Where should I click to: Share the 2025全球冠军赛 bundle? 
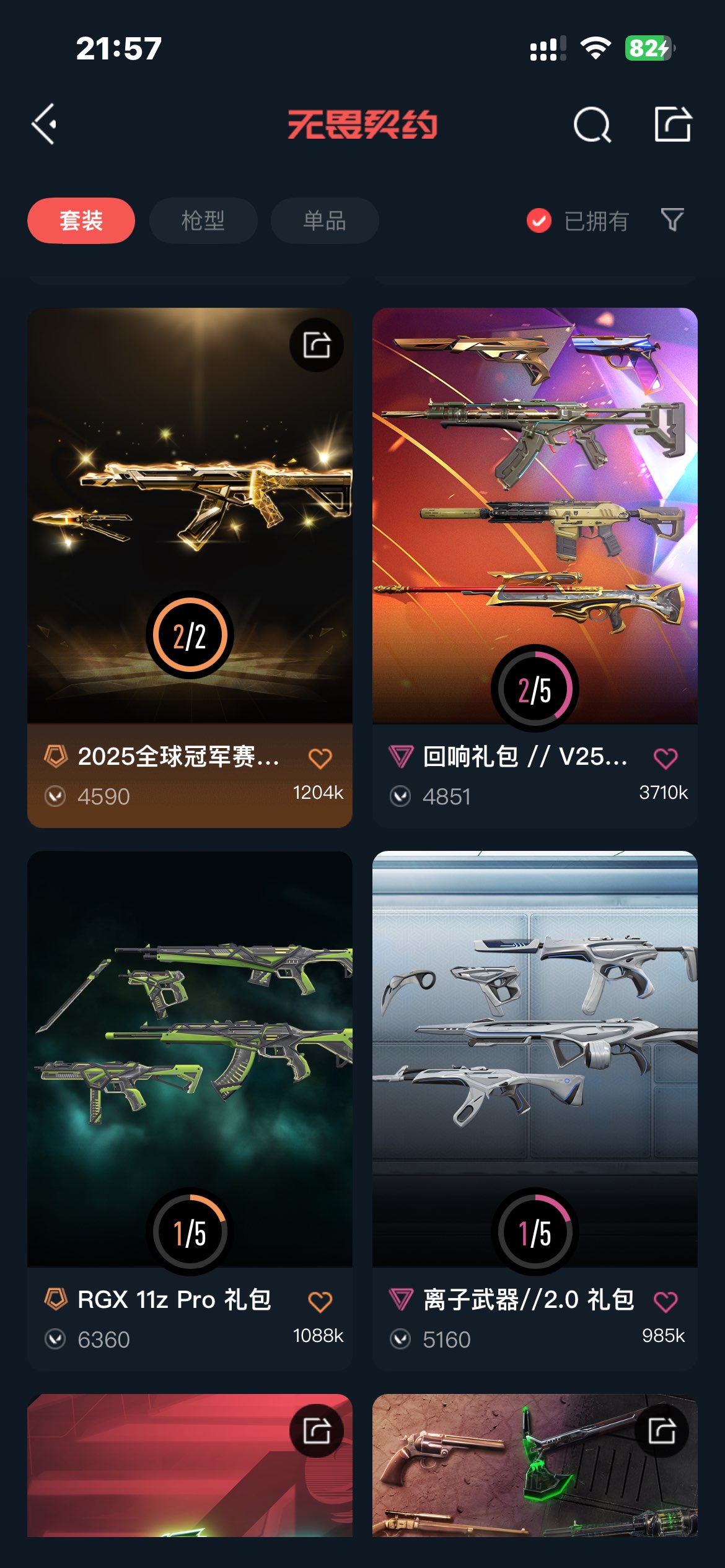pyautogui.click(x=317, y=345)
